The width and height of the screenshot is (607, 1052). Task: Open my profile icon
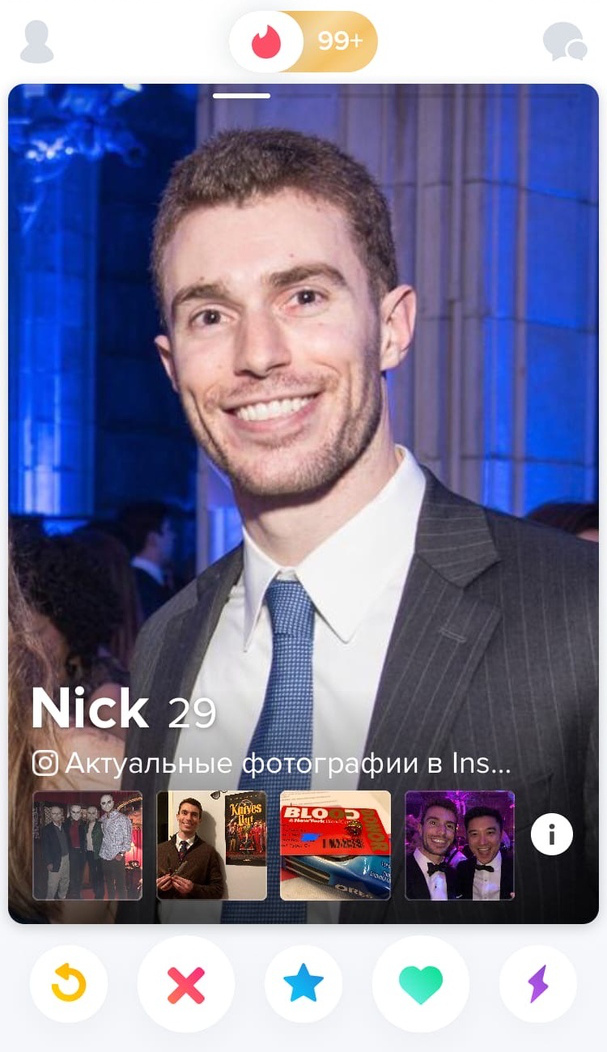(x=37, y=42)
